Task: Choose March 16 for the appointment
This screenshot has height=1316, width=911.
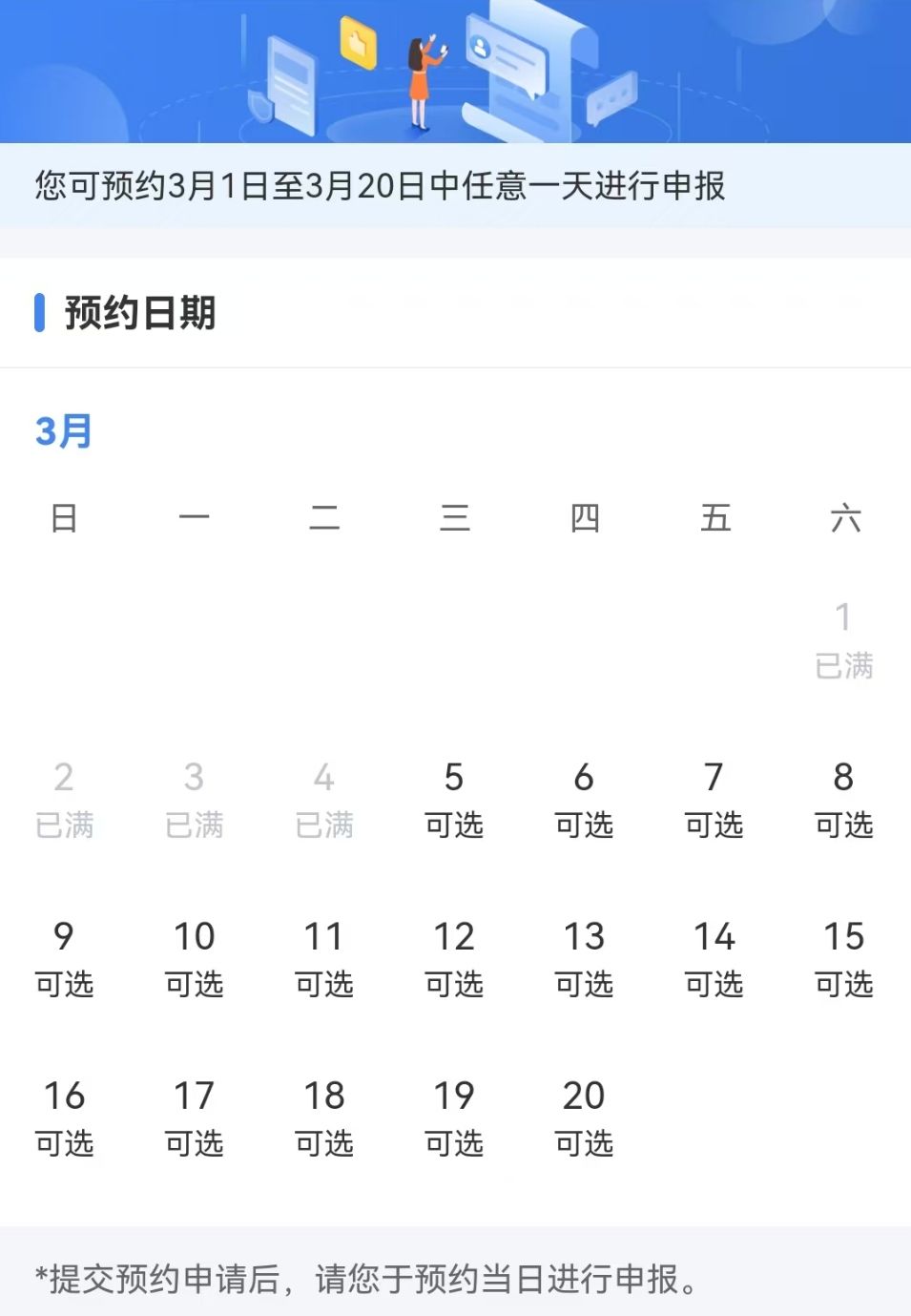Action: pos(64,1118)
